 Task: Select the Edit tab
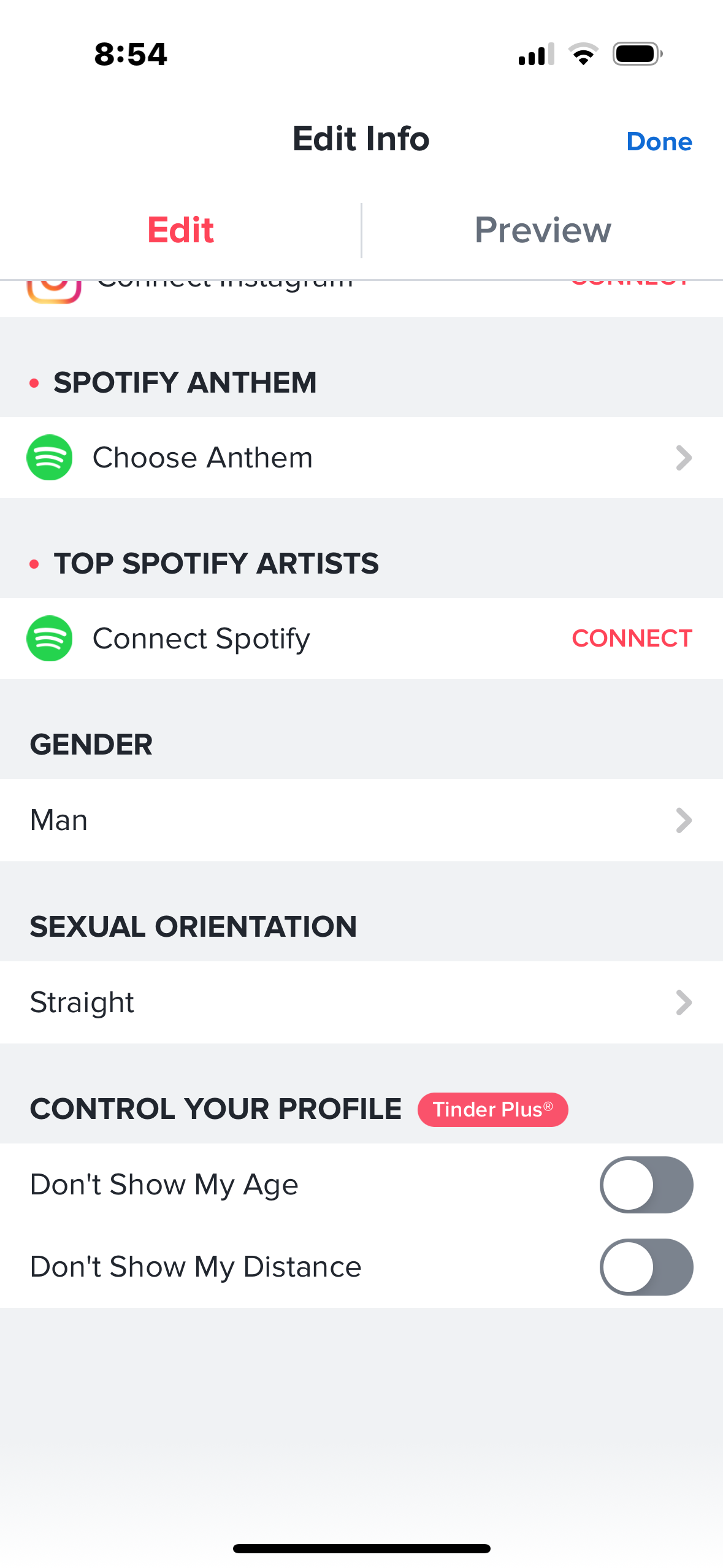[x=180, y=230]
